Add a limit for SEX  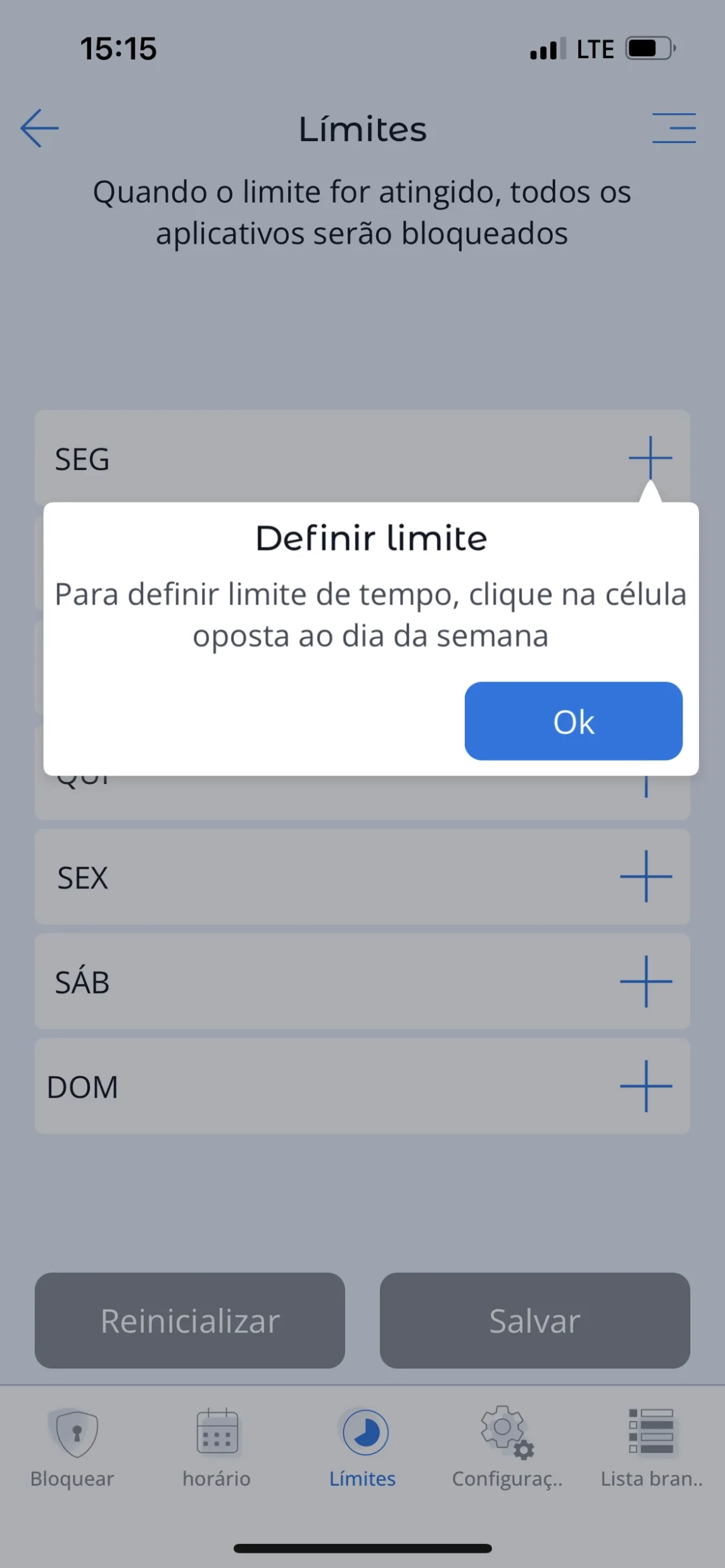pos(645,876)
